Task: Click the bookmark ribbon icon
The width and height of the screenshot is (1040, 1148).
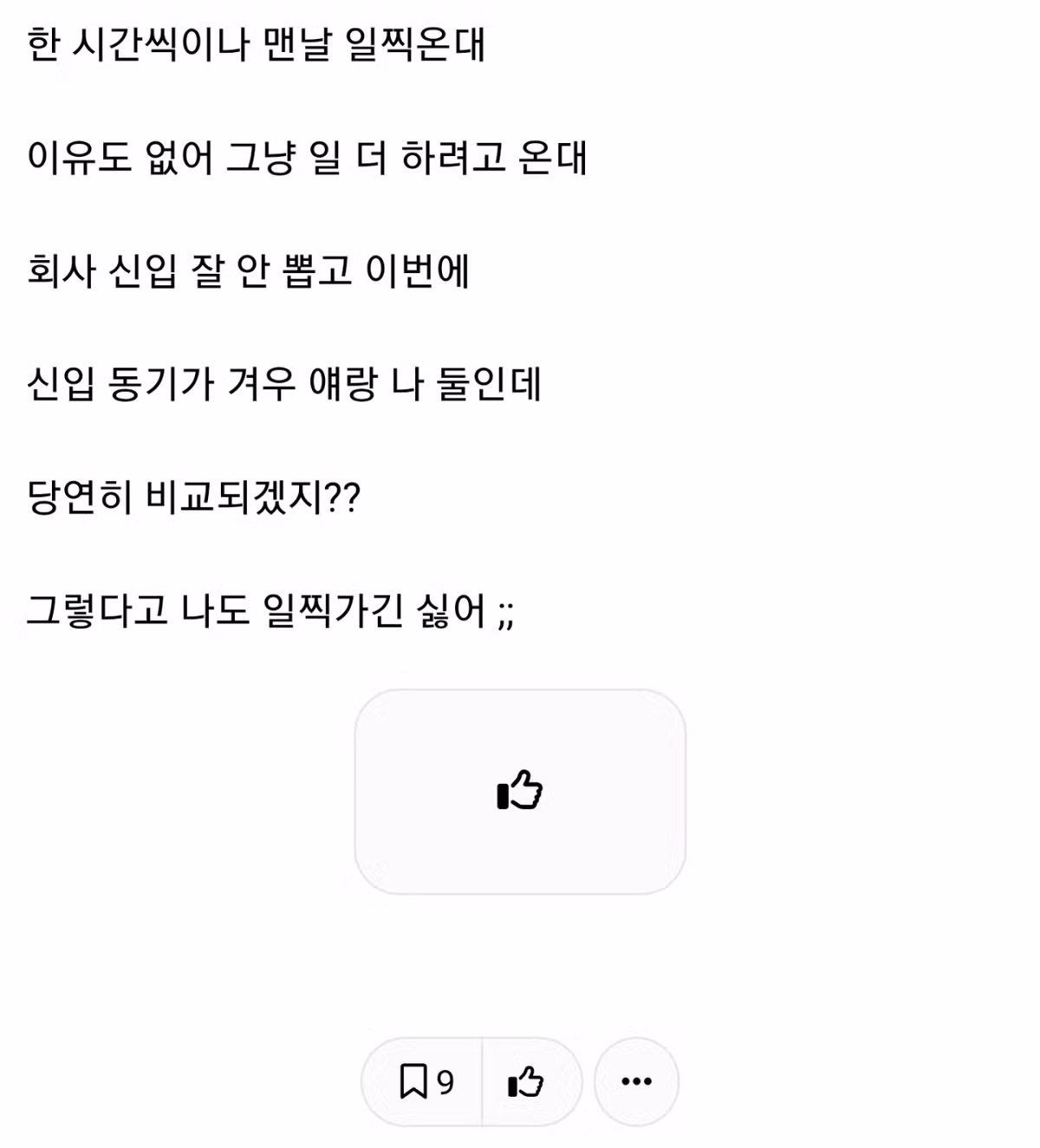Action: 414,1080
